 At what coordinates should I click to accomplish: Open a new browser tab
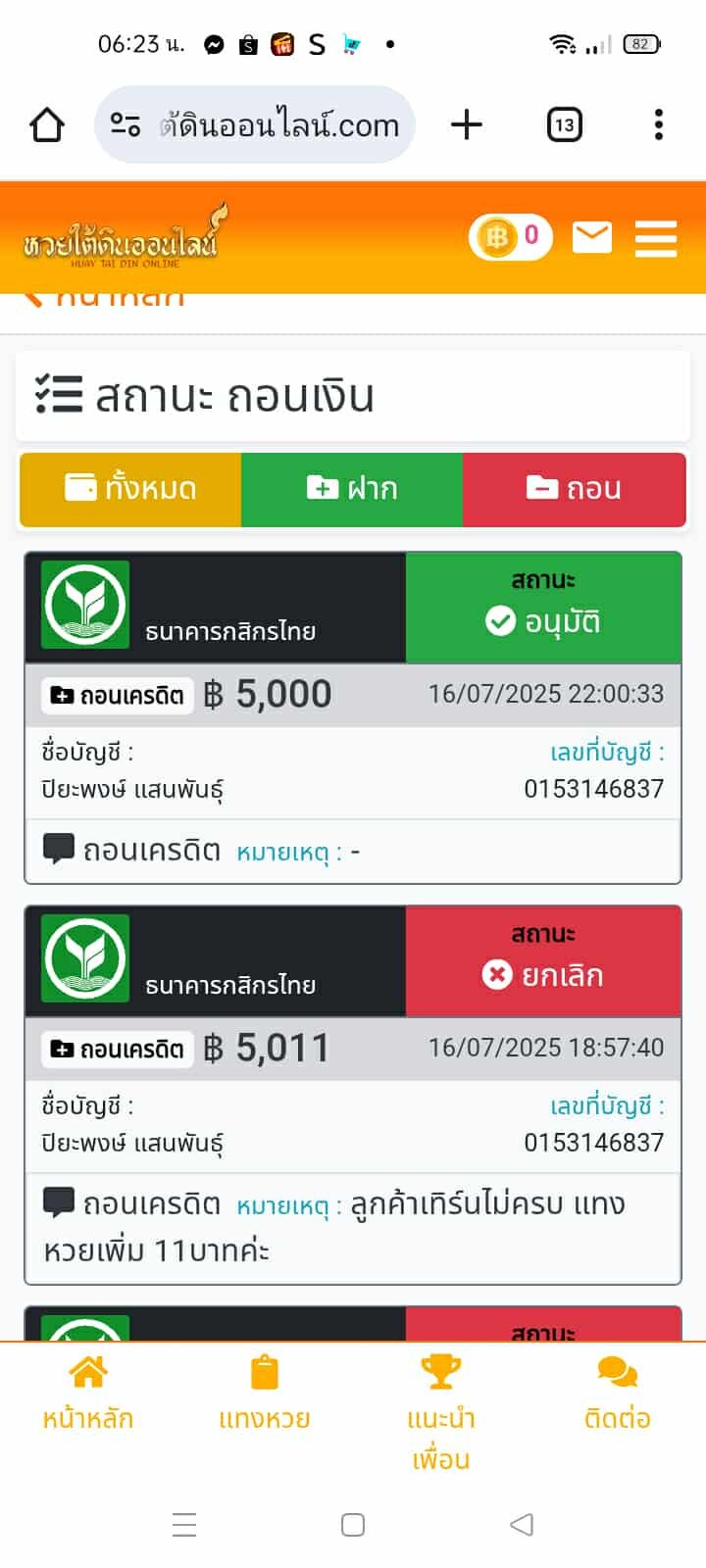[x=467, y=124]
